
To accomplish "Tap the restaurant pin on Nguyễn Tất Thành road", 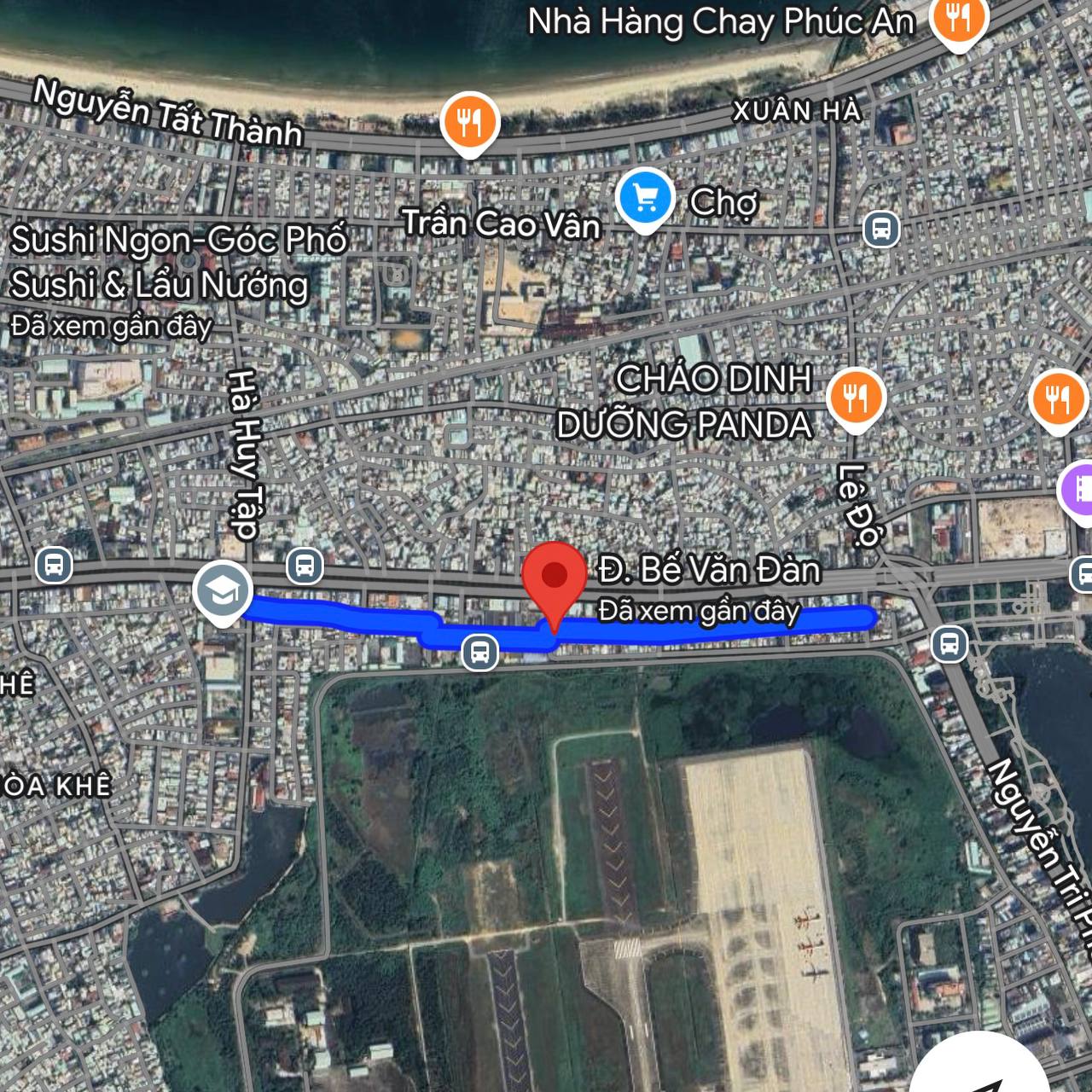I will pos(468,121).
